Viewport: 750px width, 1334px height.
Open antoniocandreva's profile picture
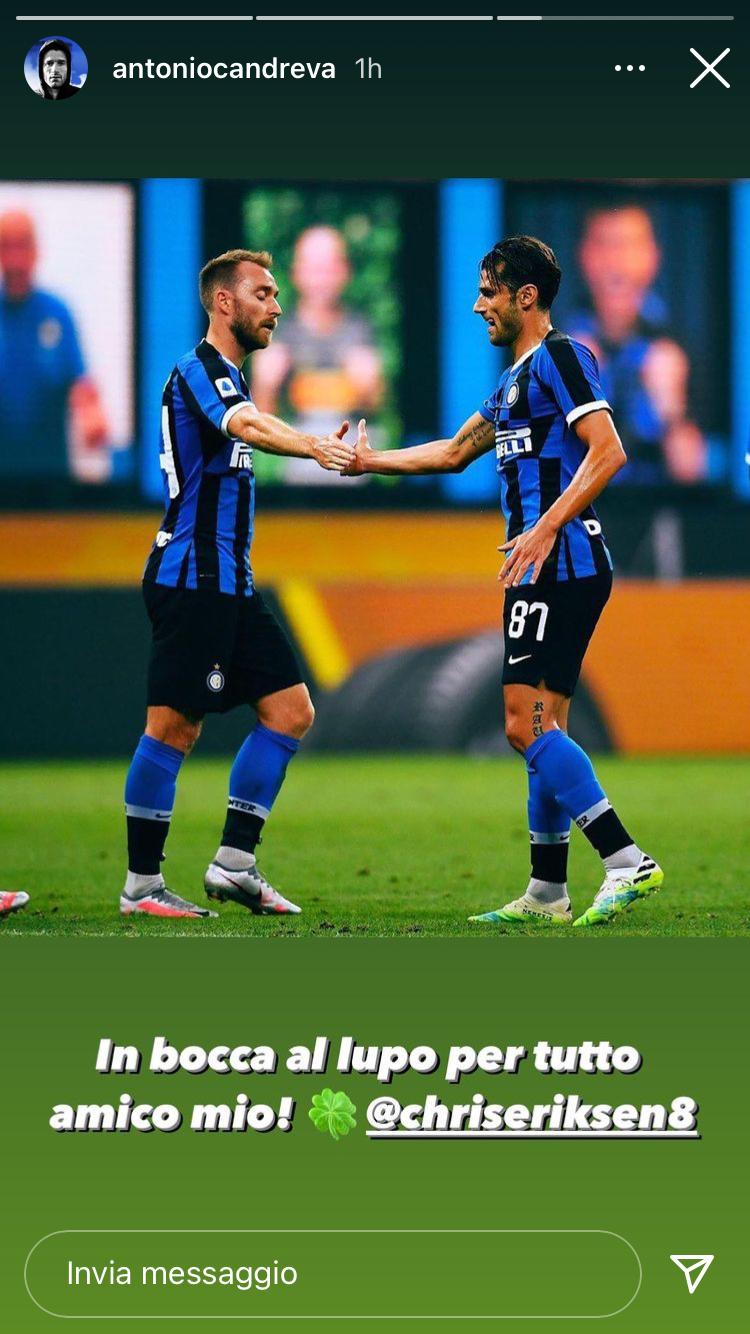(x=56, y=68)
